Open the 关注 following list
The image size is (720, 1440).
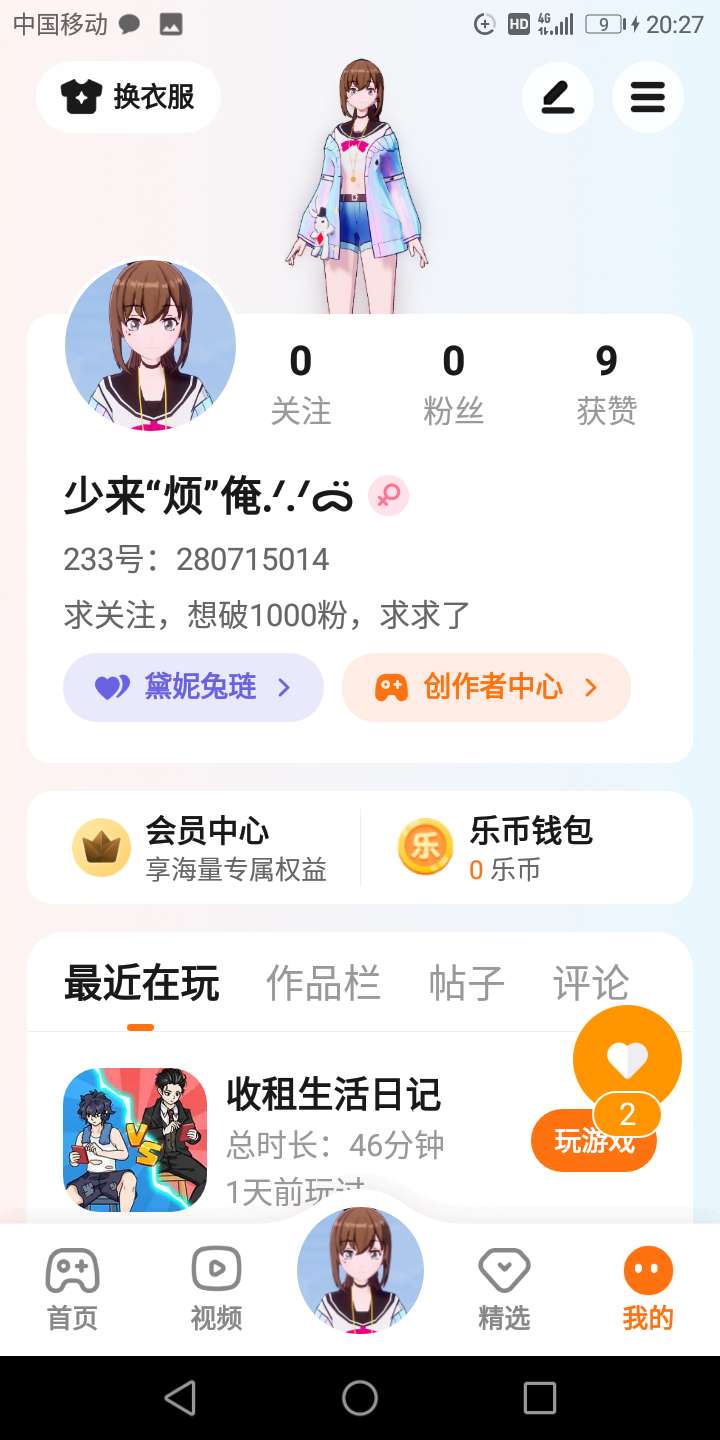click(x=300, y=384)
